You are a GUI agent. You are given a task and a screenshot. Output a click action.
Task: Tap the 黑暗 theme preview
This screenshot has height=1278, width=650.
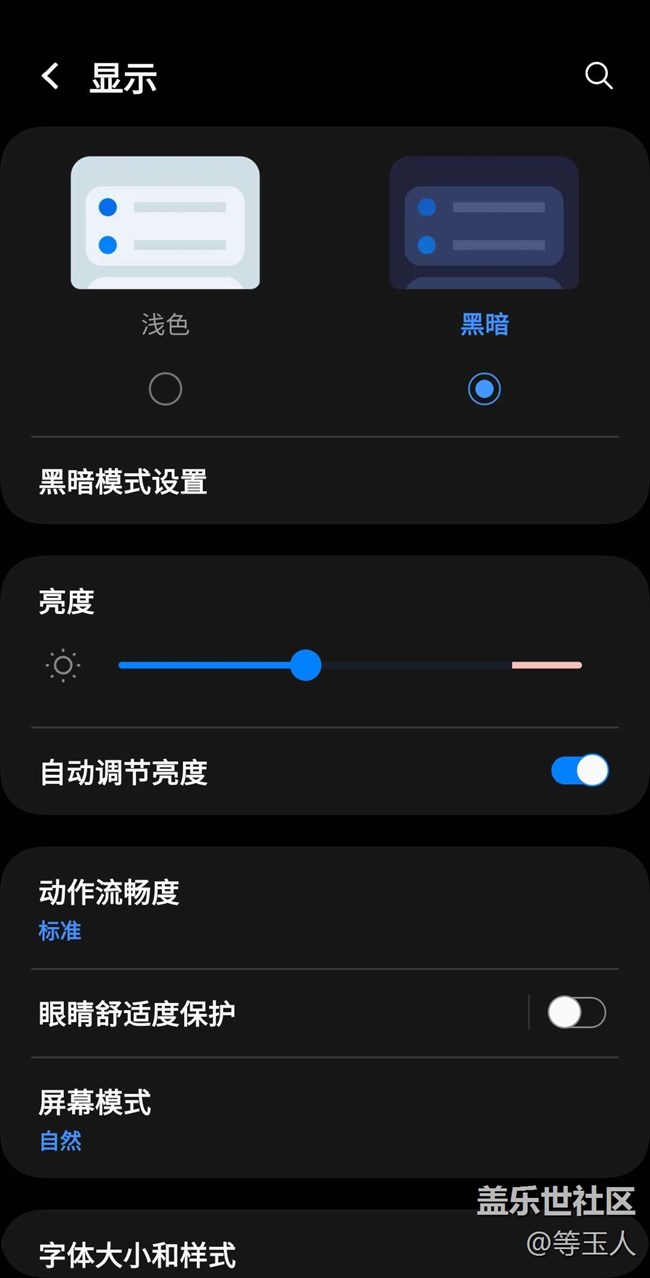[x=484, y=223]
